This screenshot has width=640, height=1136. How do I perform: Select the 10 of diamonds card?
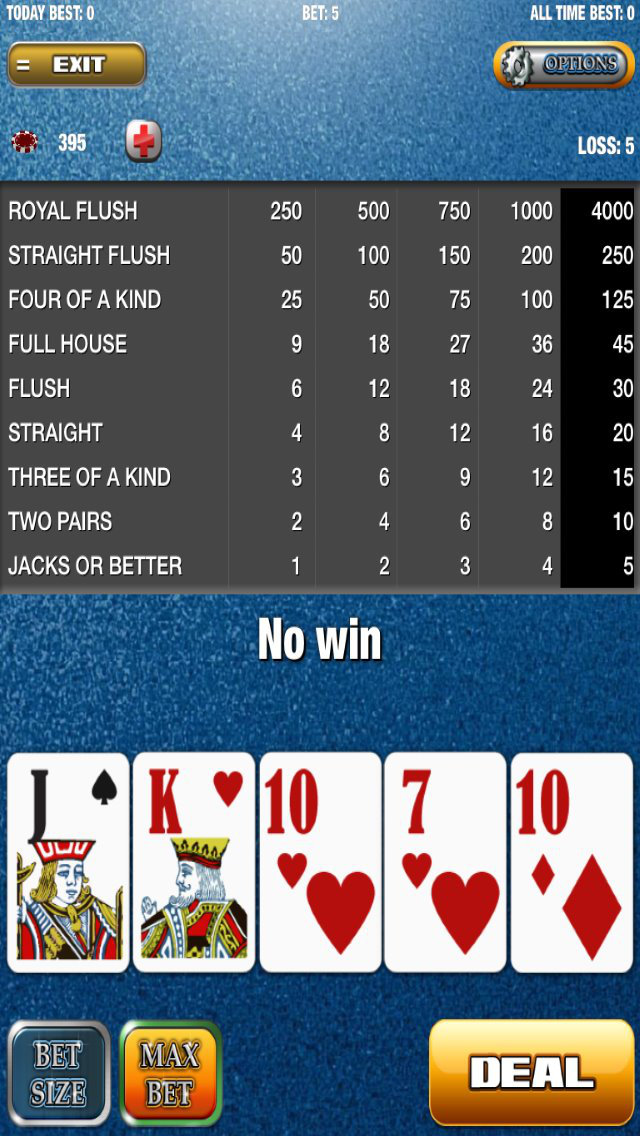571,862
